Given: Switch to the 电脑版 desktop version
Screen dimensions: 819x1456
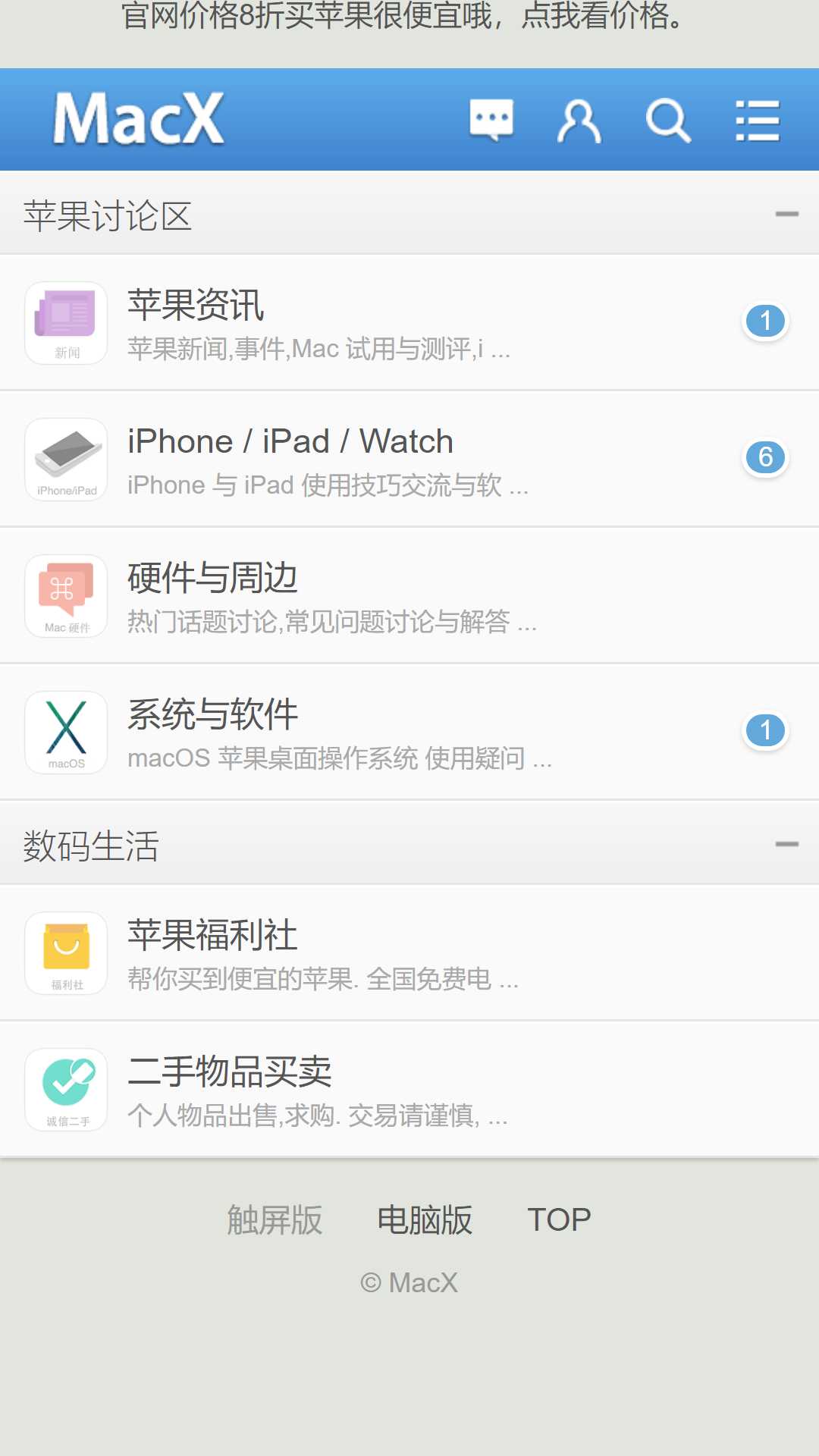Looking at the screenshot, I should click(425, 1219).
